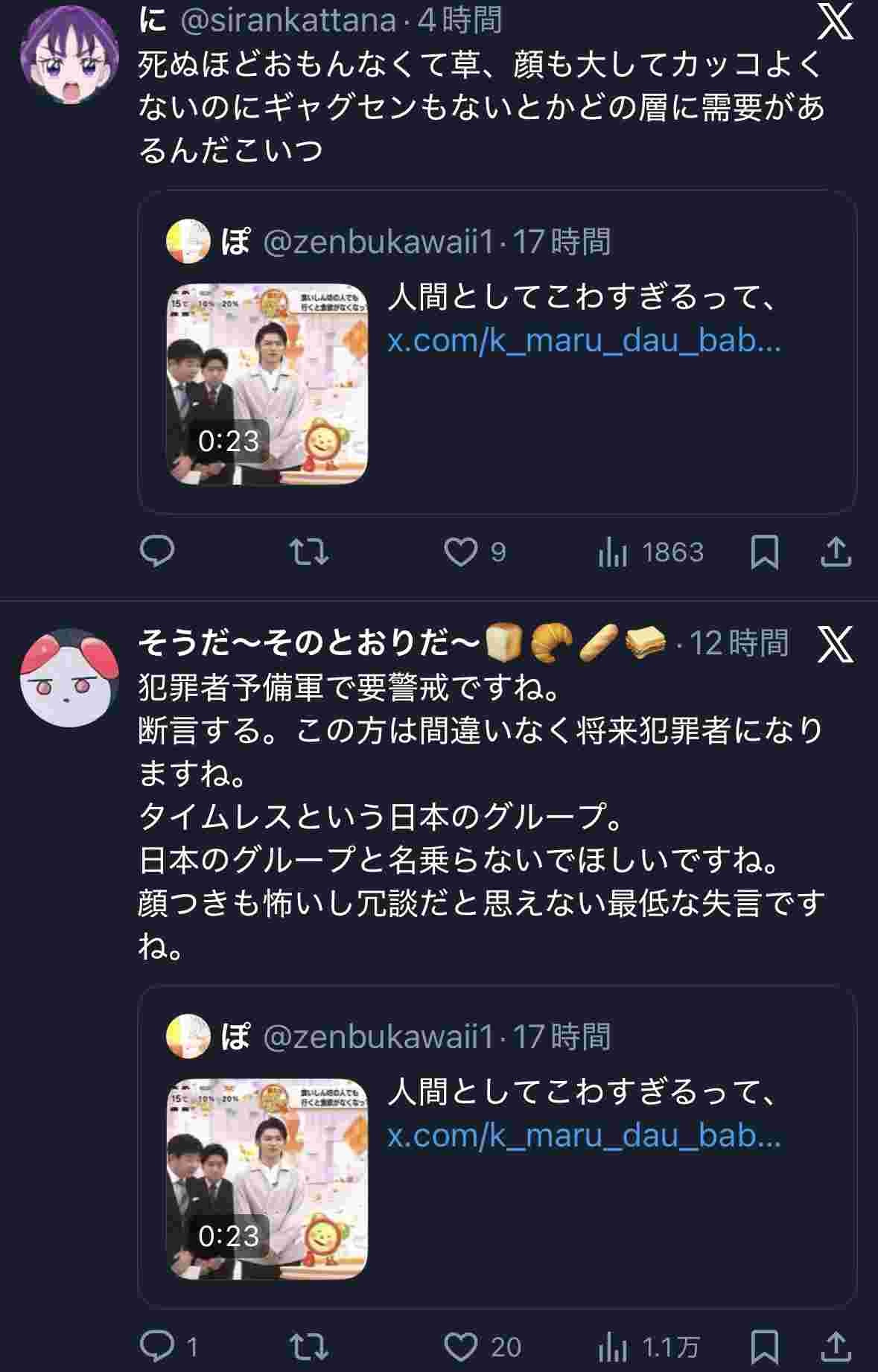Open x.com link quoted in @sirankattana's post
The image size is (878, 1372).
584,340
